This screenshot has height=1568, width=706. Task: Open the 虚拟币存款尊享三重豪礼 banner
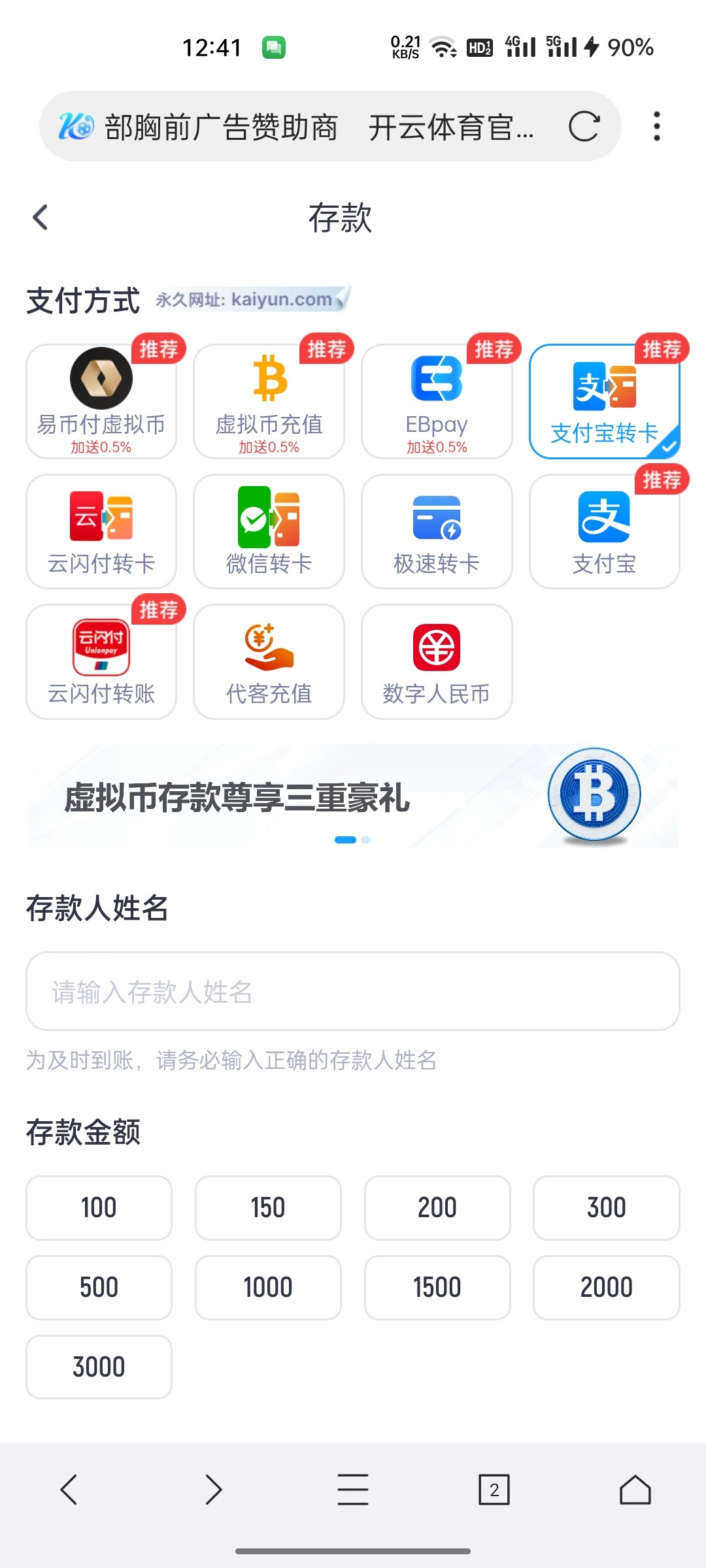tap(353, 796)
